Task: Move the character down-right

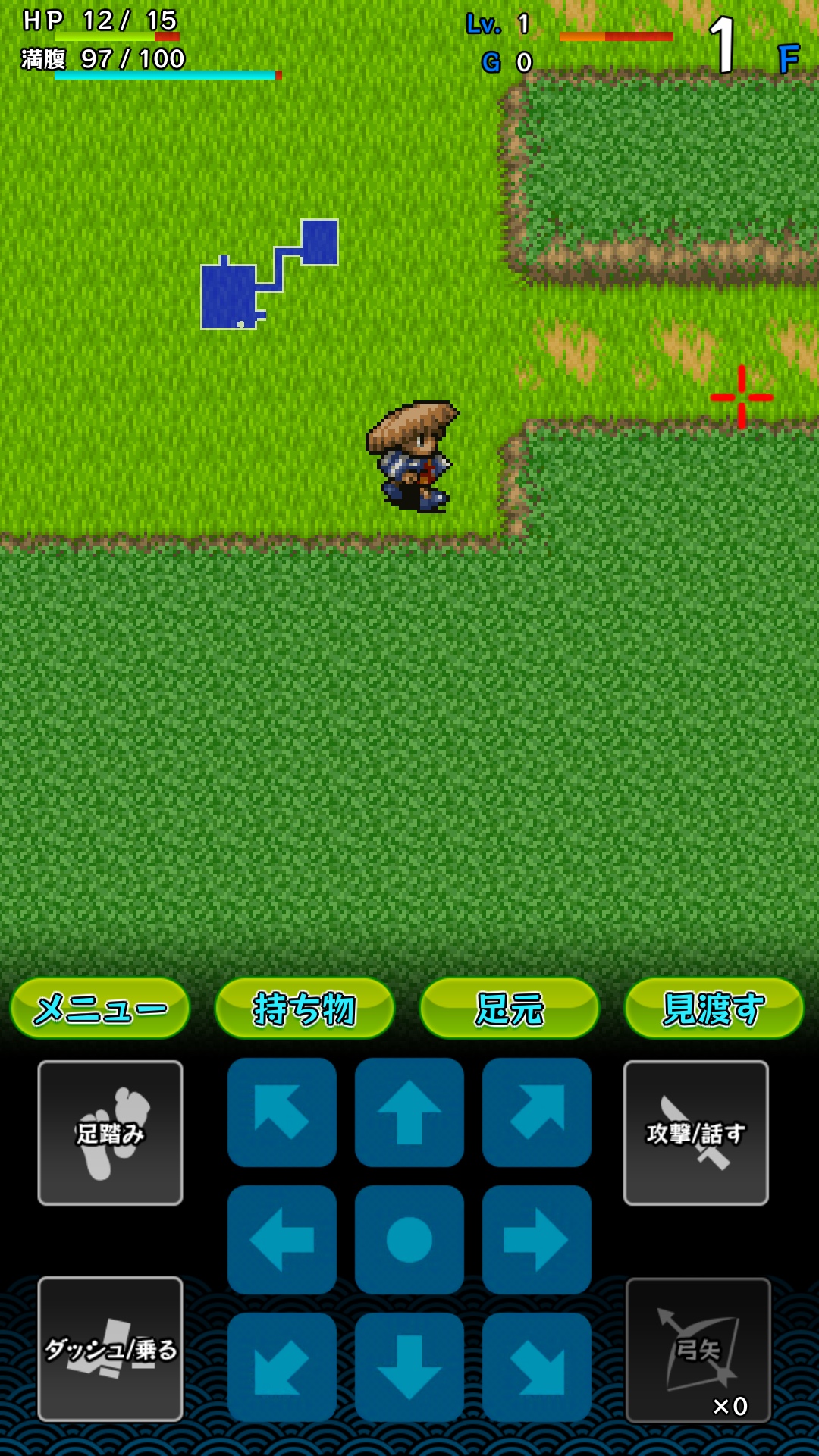Action: [537, 1367]
